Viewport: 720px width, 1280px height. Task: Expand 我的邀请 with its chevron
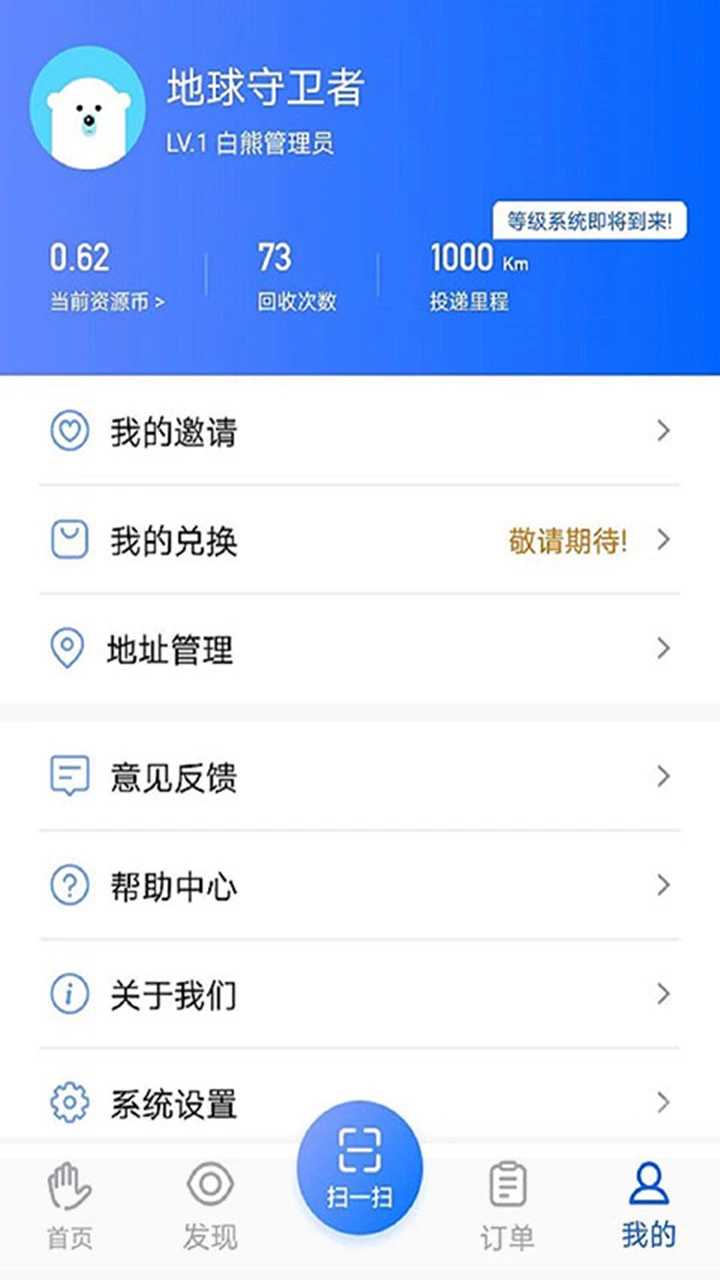click(x=663, y=430)
